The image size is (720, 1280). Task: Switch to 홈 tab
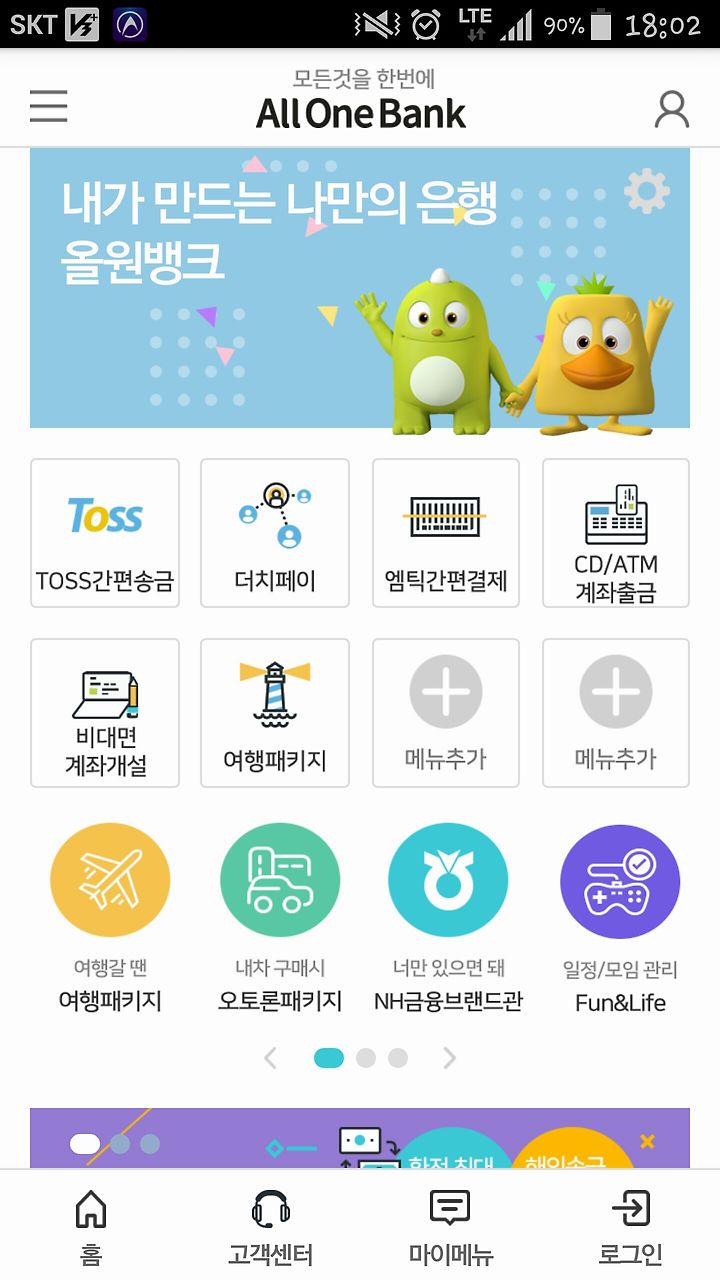[91, 1227]
